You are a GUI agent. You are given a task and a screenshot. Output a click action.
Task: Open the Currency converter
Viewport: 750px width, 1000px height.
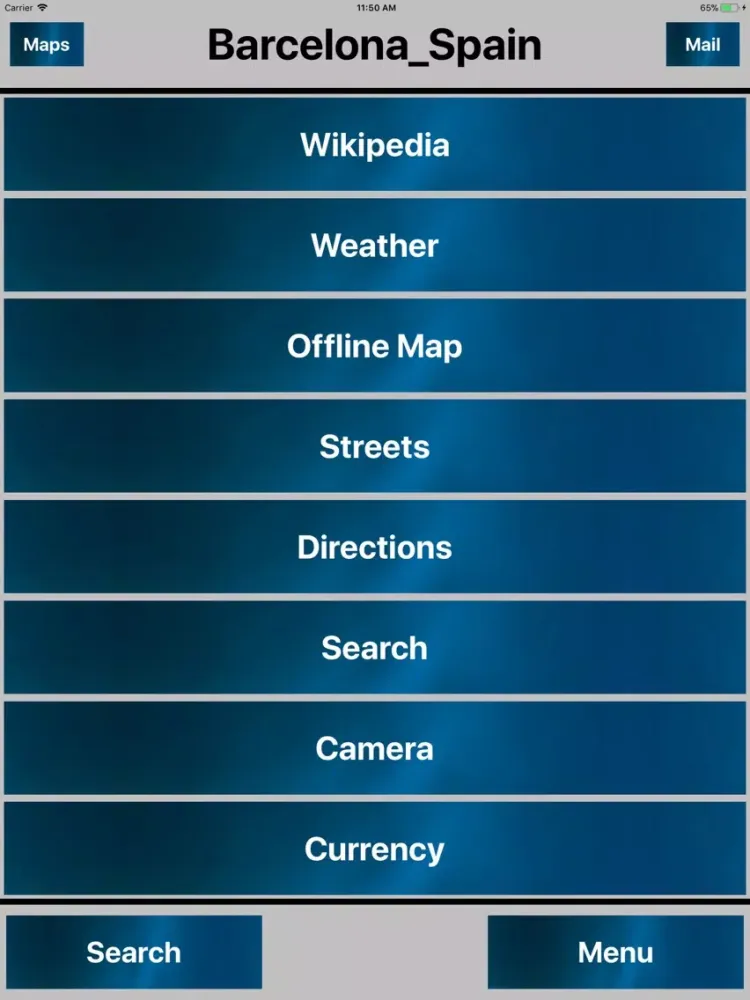point(375,849)
